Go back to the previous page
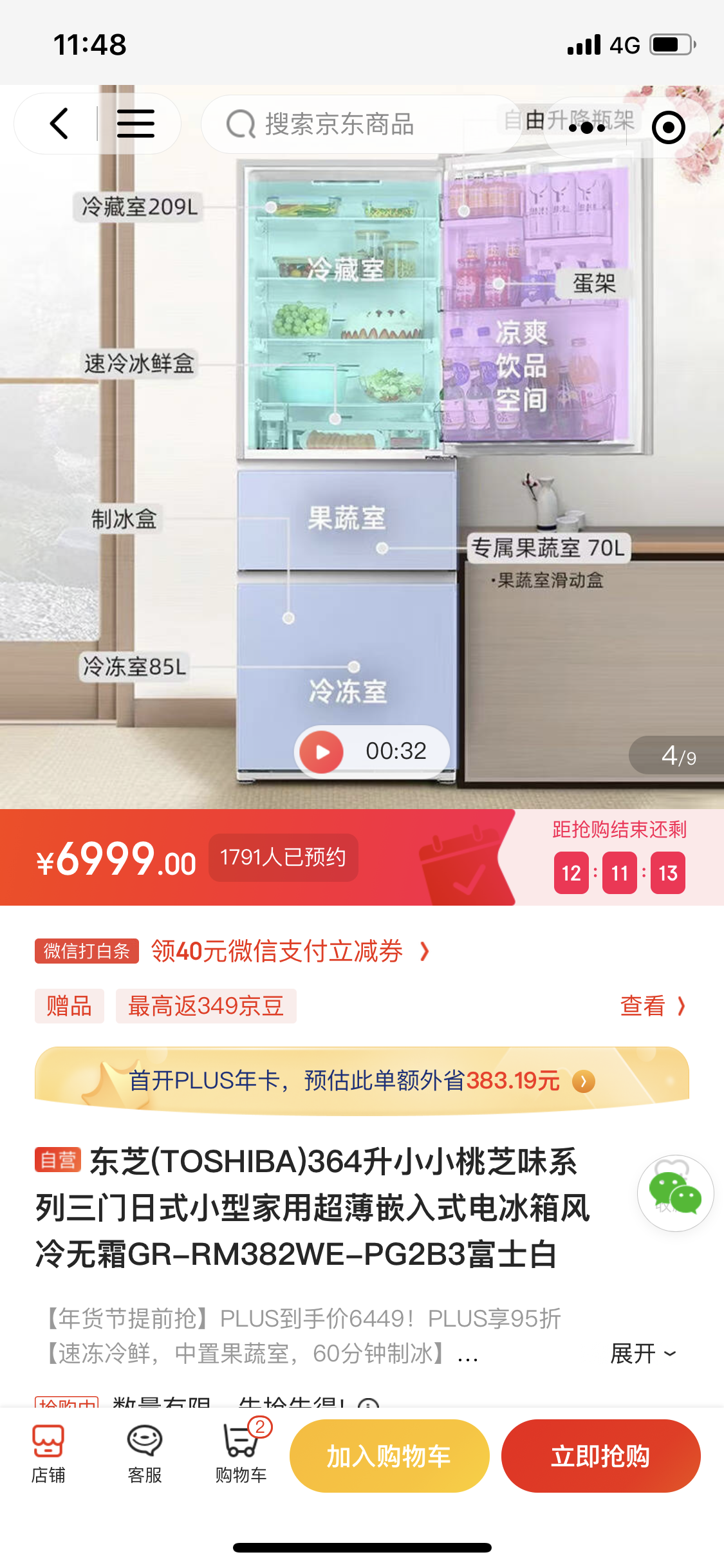The height and width of the screenshot is (1568, 724). point(59,124)
